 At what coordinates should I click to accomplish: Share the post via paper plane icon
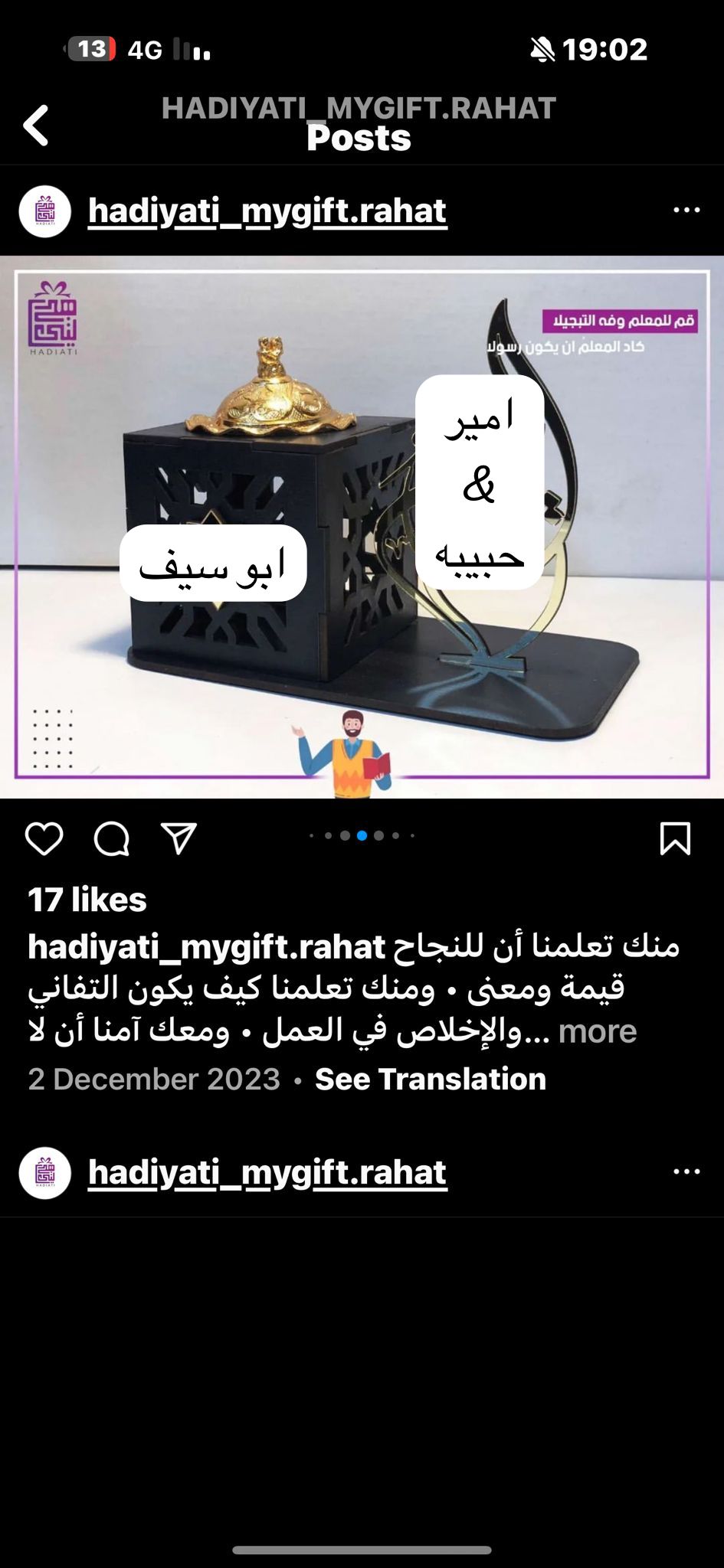click(179, 838)
